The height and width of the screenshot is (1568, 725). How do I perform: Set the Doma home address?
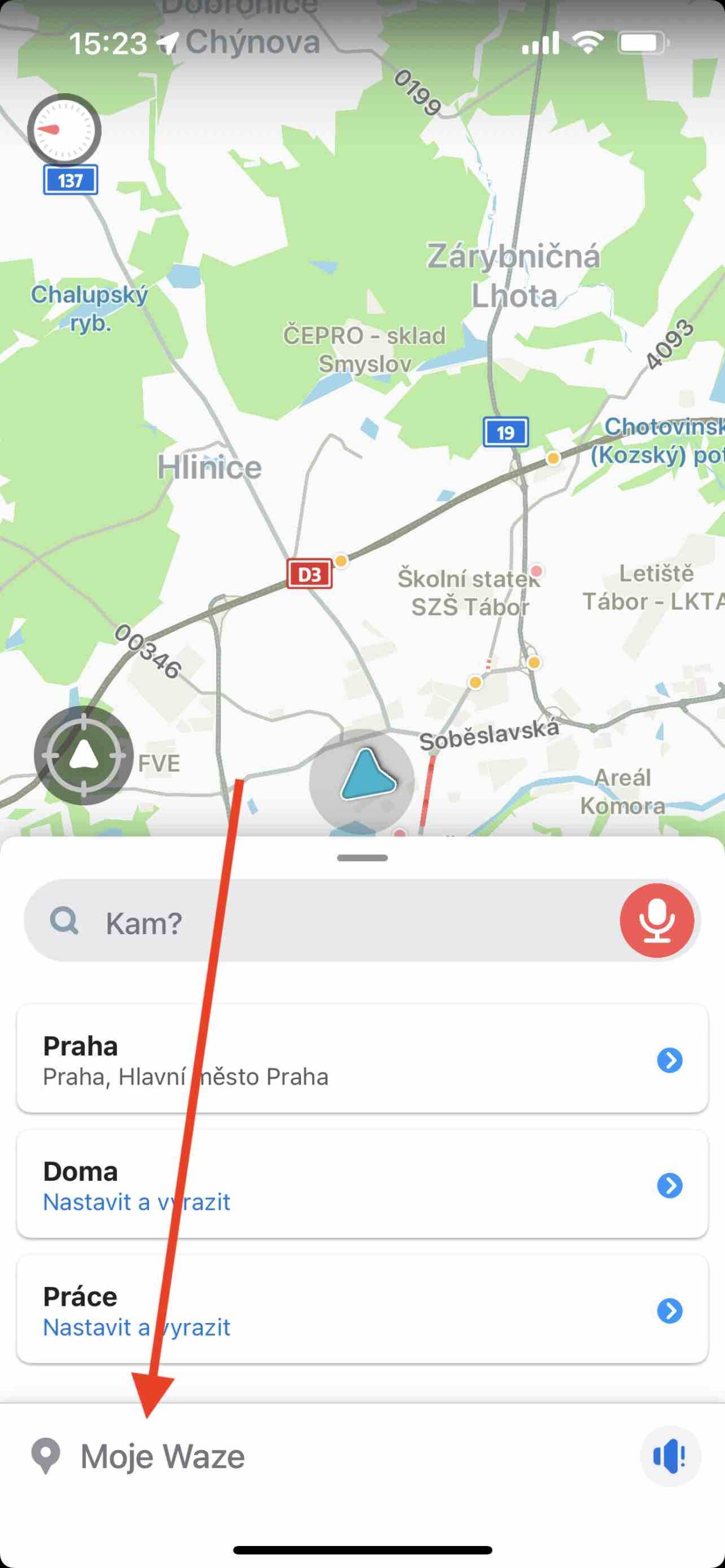point(362,1185)
